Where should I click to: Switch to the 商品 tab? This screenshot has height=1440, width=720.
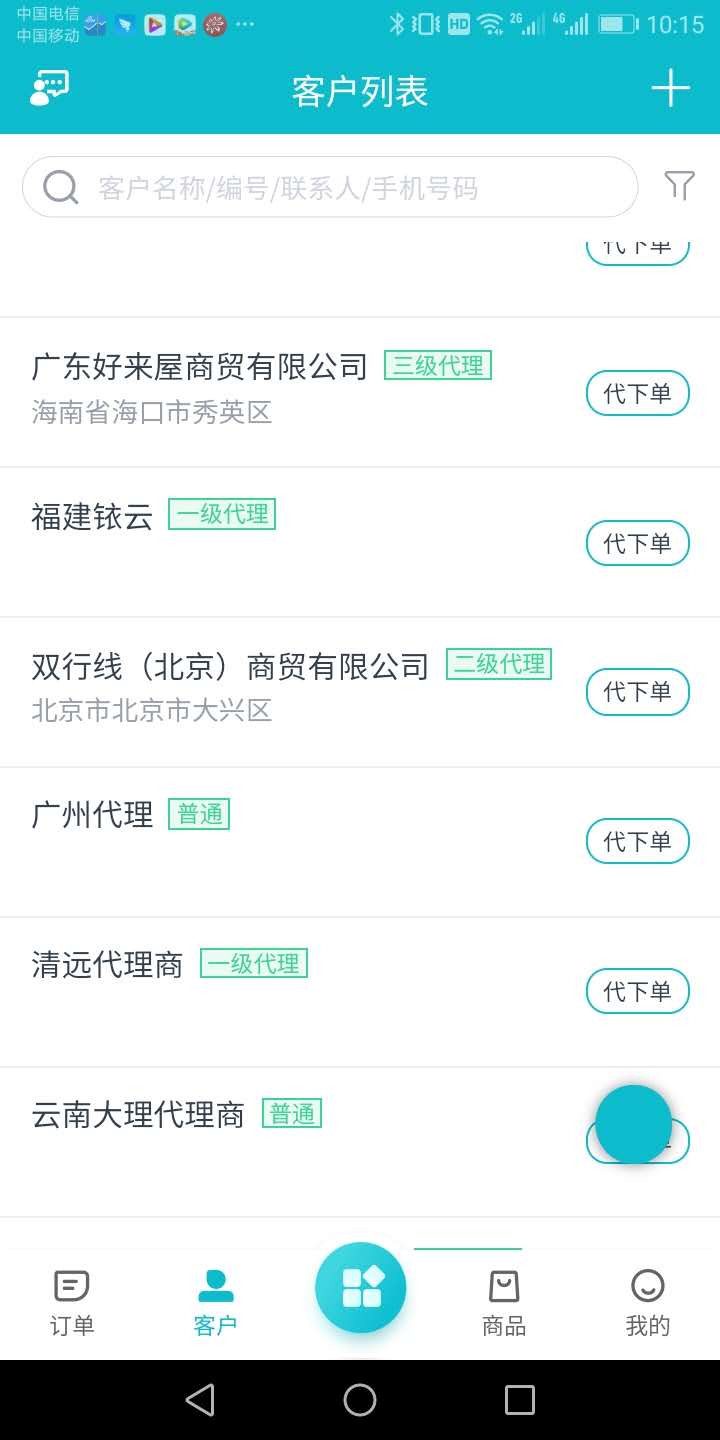click(x=504, y=1302)
